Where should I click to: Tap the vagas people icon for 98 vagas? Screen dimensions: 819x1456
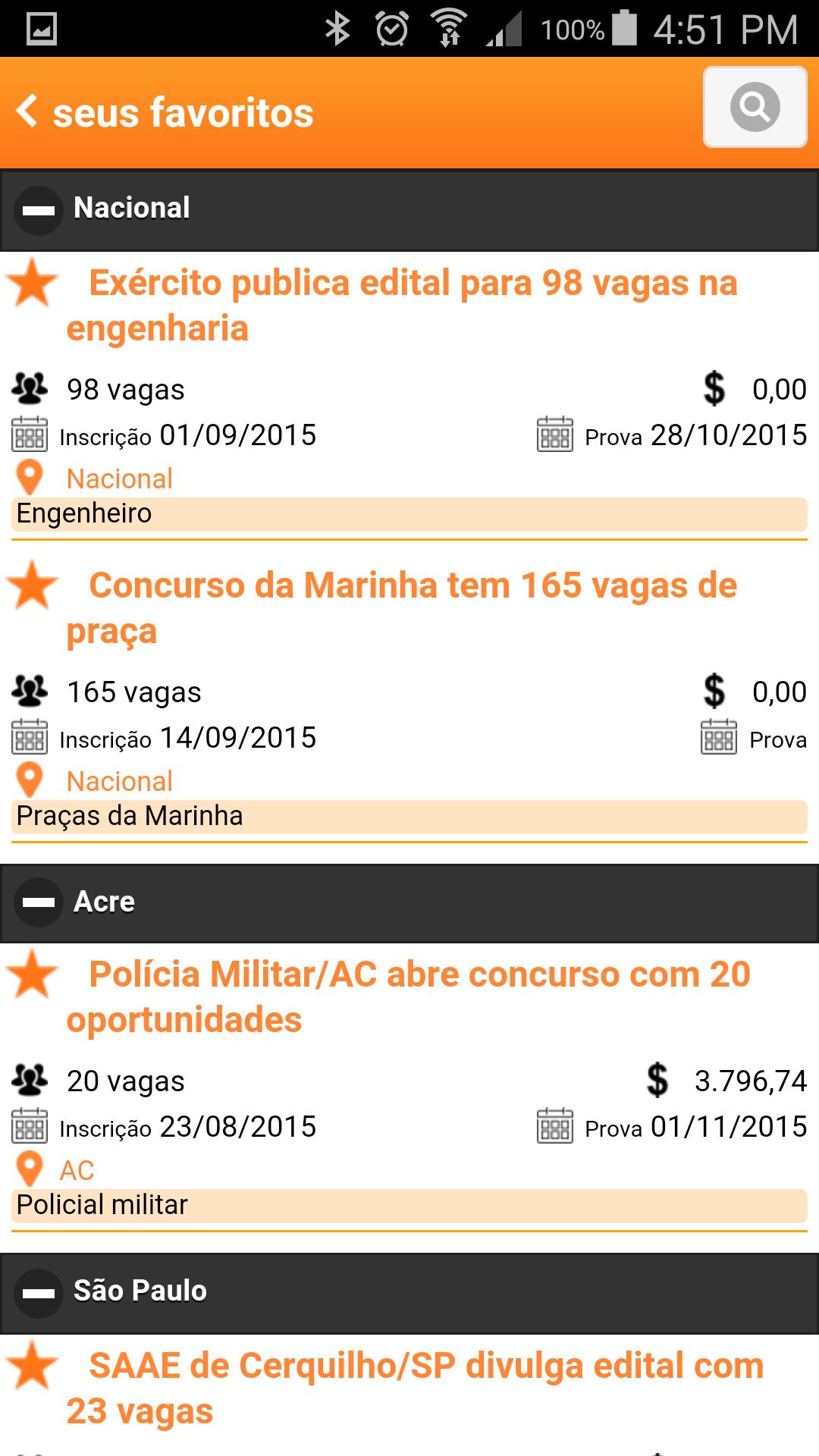coord(30,388)
